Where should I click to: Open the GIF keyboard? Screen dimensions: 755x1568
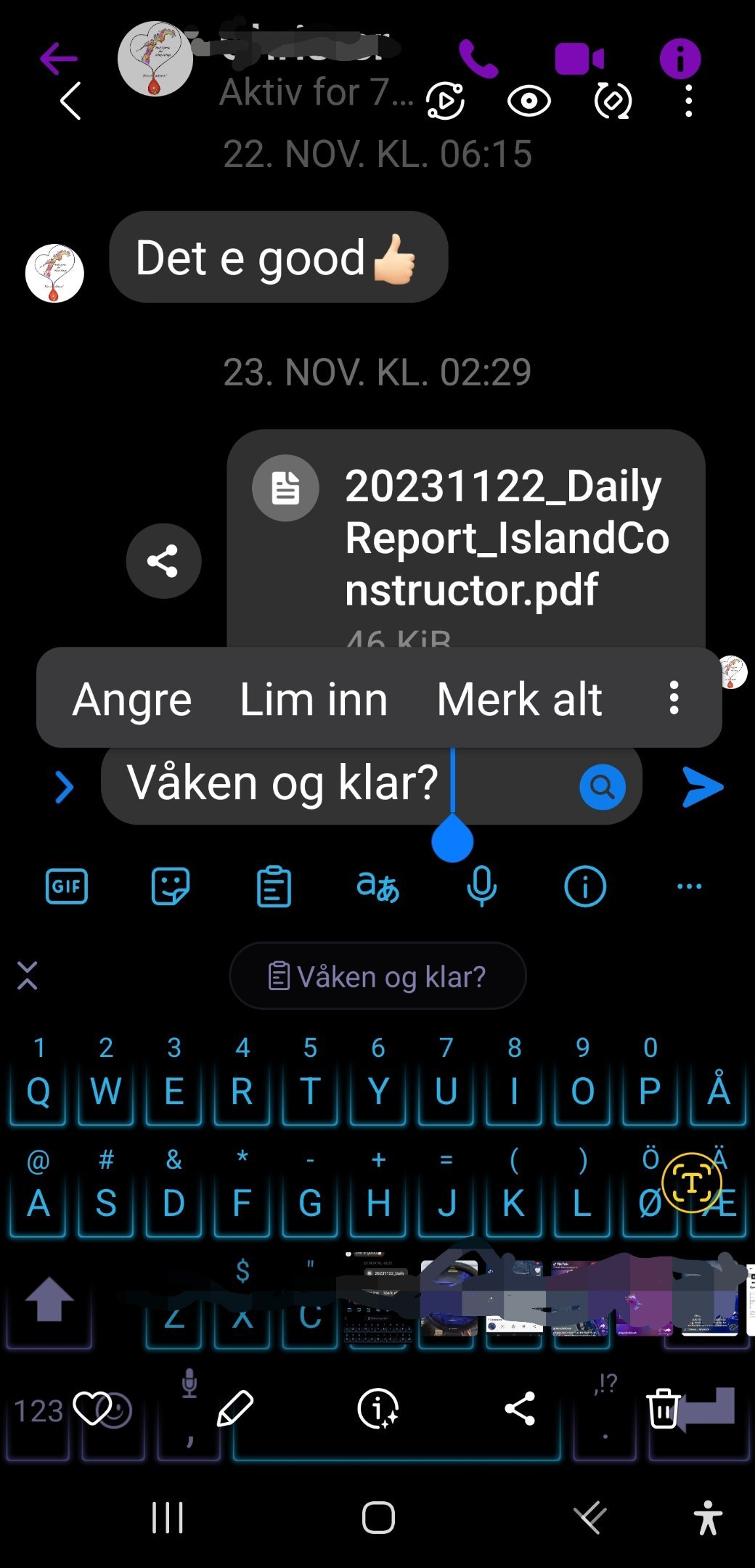67,886
